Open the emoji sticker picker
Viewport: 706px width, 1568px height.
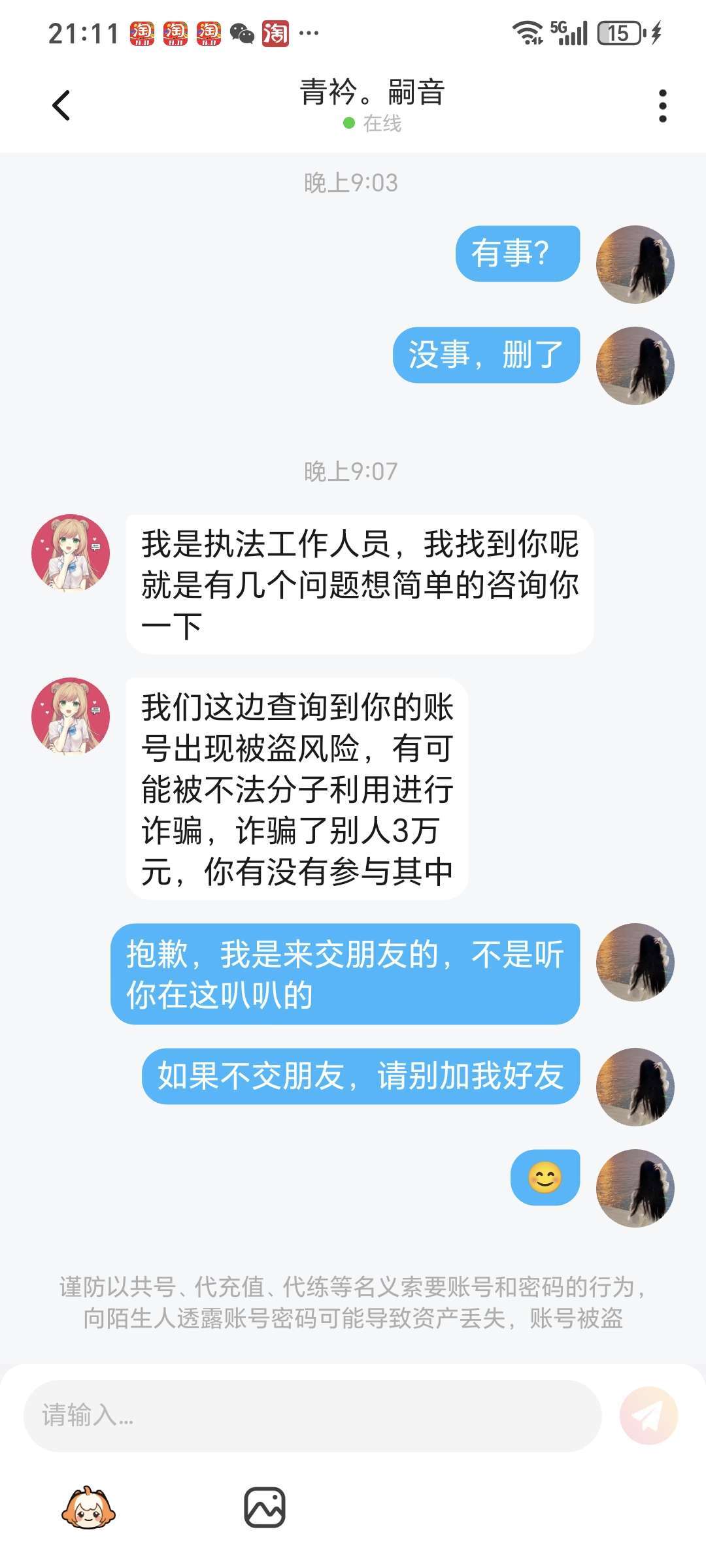88,1508
